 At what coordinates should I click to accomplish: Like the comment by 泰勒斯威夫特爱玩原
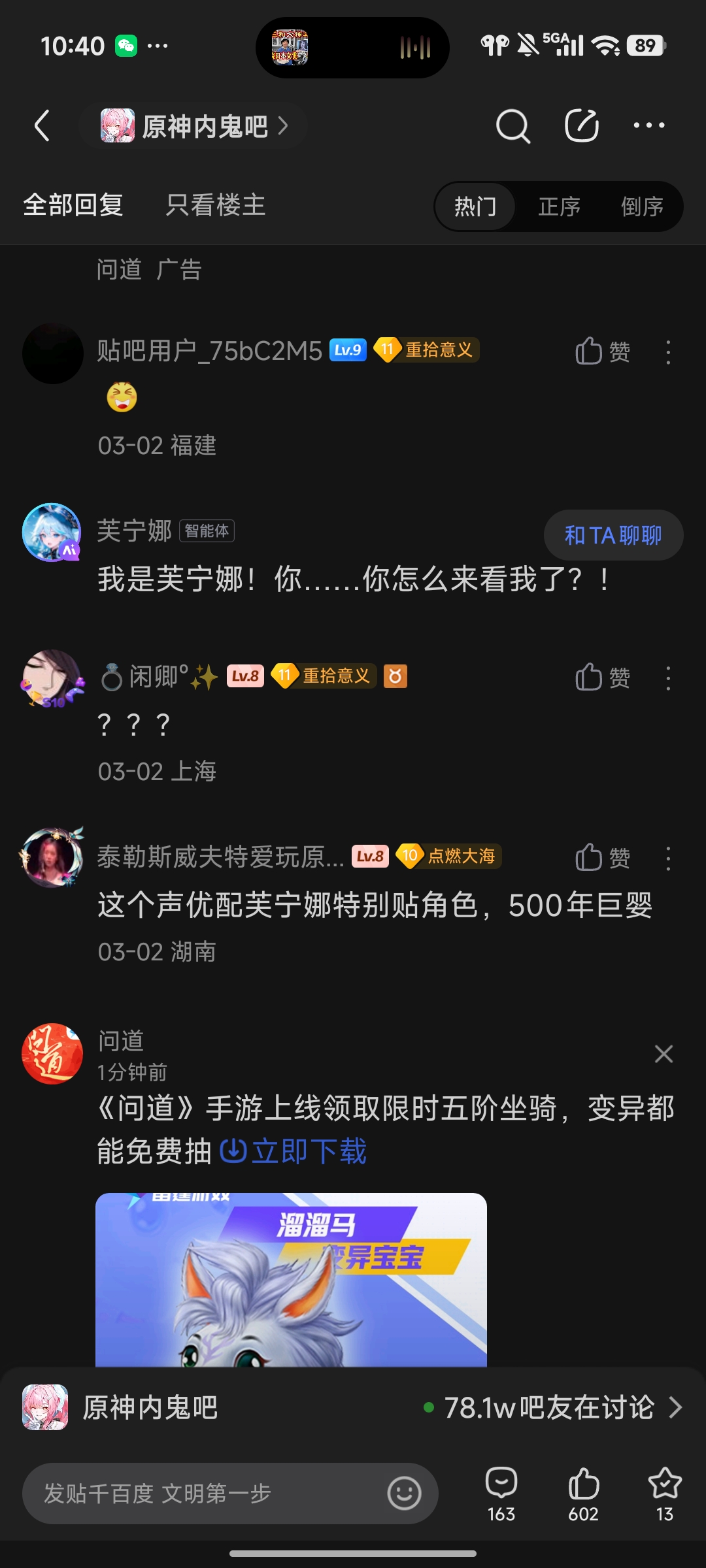click(602, 858)
